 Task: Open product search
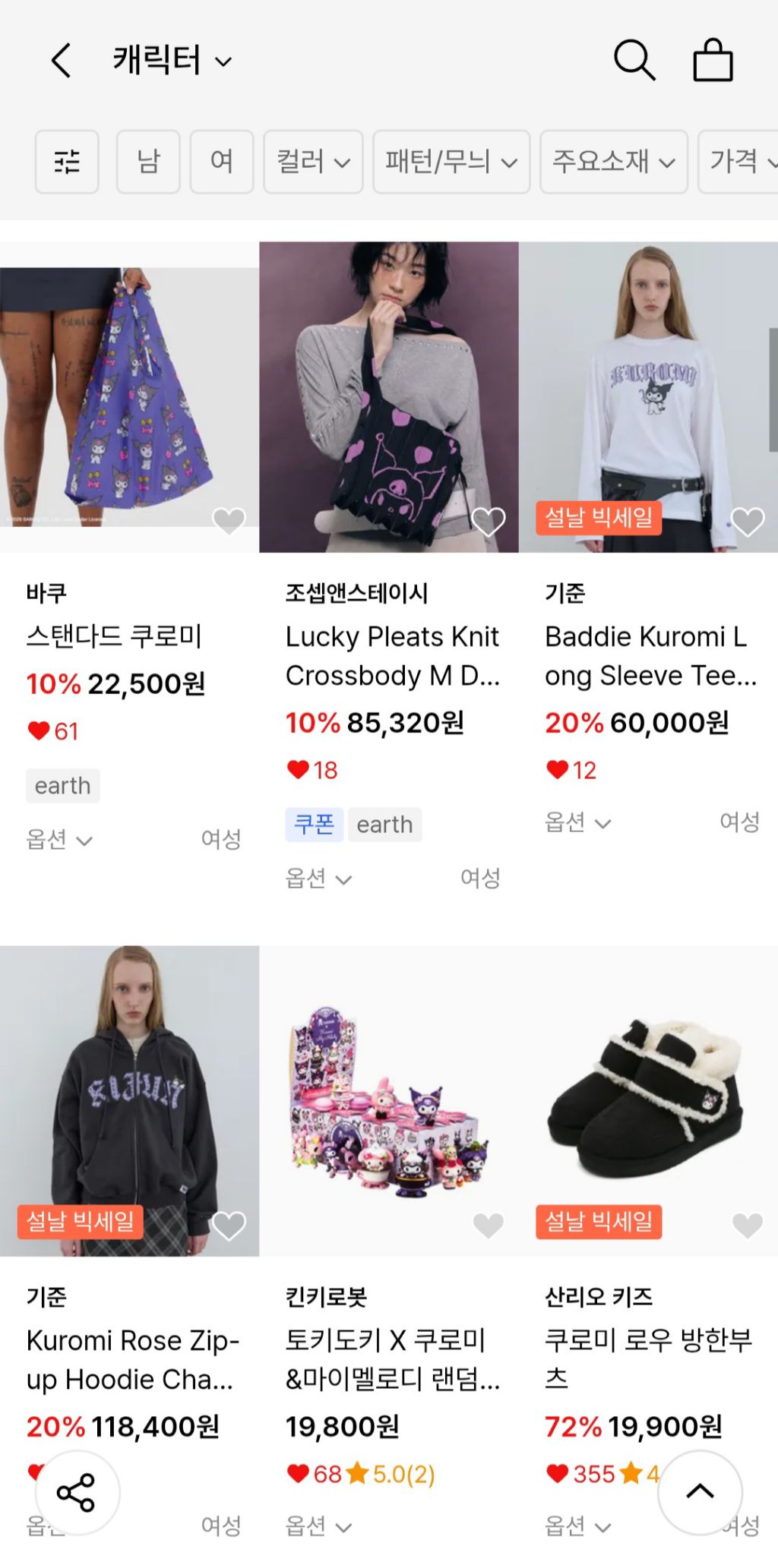(x=634, y=61)
